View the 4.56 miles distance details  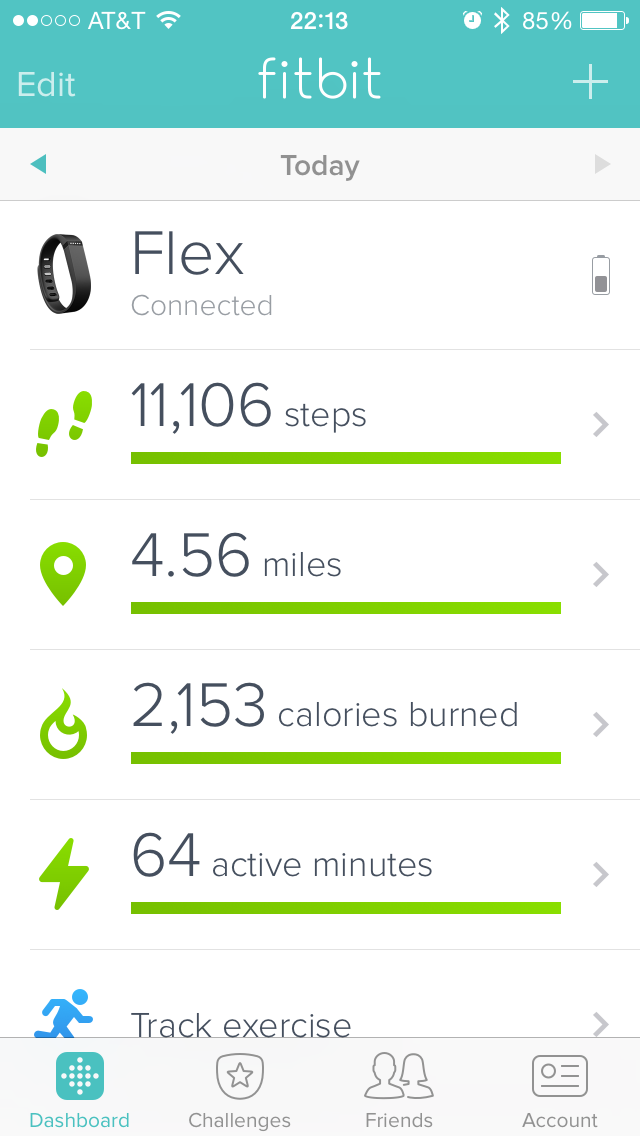pyautogui.click(x=320, y=574)
